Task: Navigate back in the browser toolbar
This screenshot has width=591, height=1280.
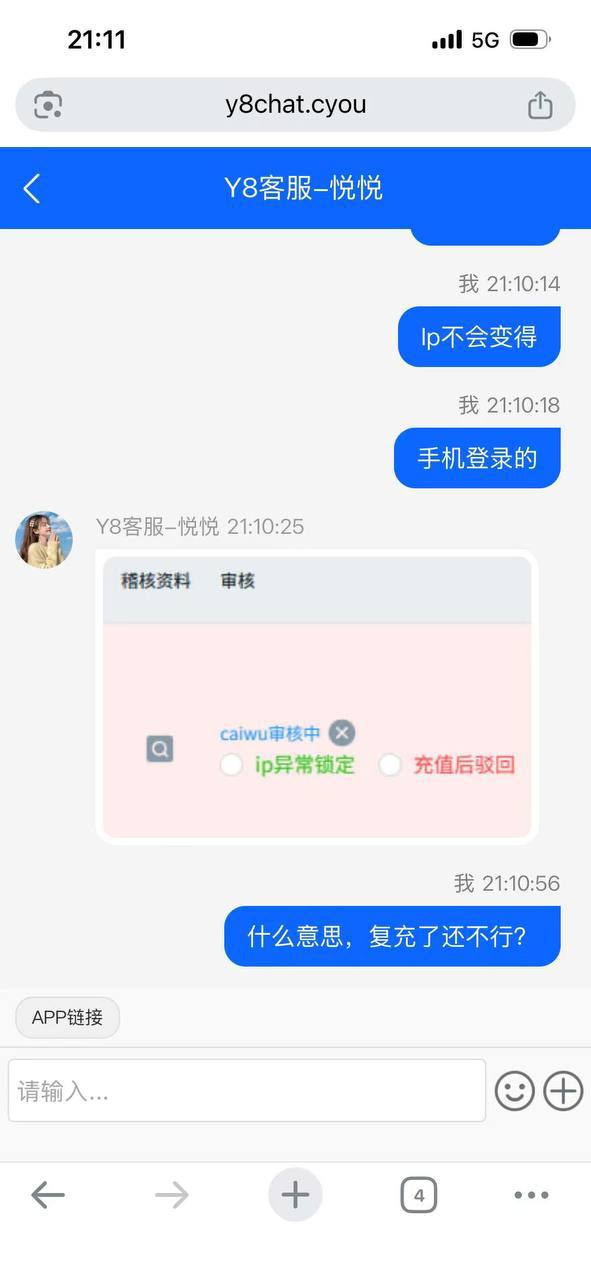Action: coord(48,1194)
